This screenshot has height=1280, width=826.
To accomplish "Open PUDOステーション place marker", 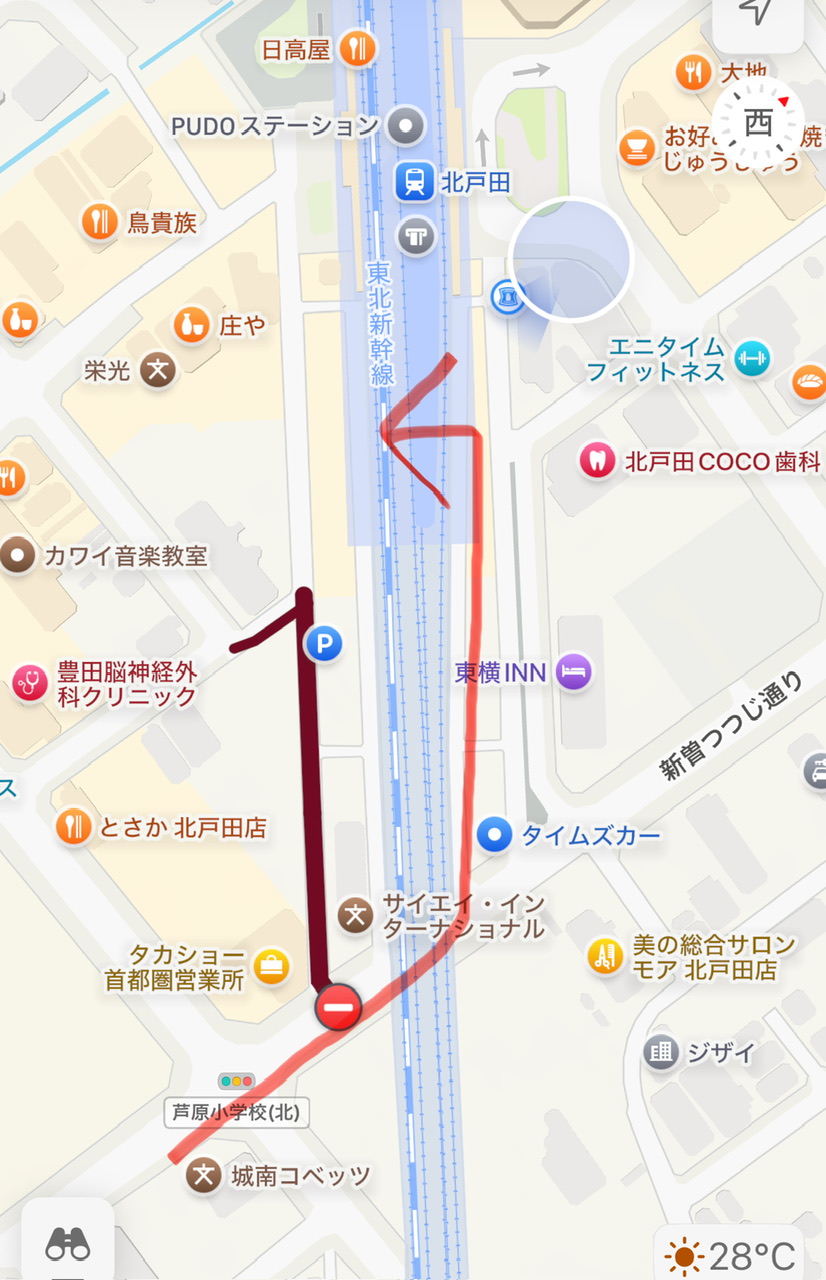I will tap(406, 126).
